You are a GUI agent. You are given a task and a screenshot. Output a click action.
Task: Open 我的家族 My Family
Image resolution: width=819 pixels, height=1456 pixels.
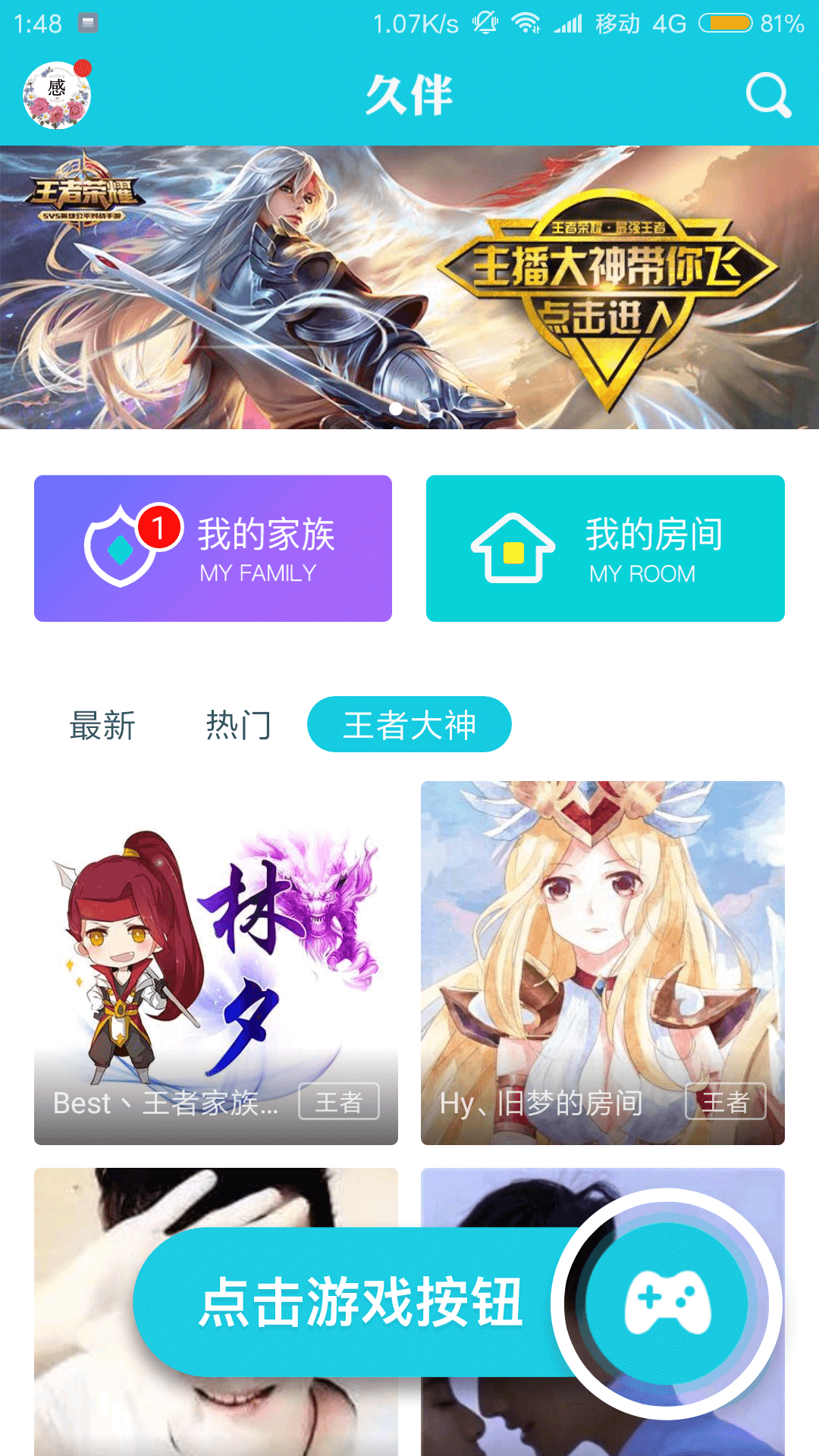click(213, 548)
